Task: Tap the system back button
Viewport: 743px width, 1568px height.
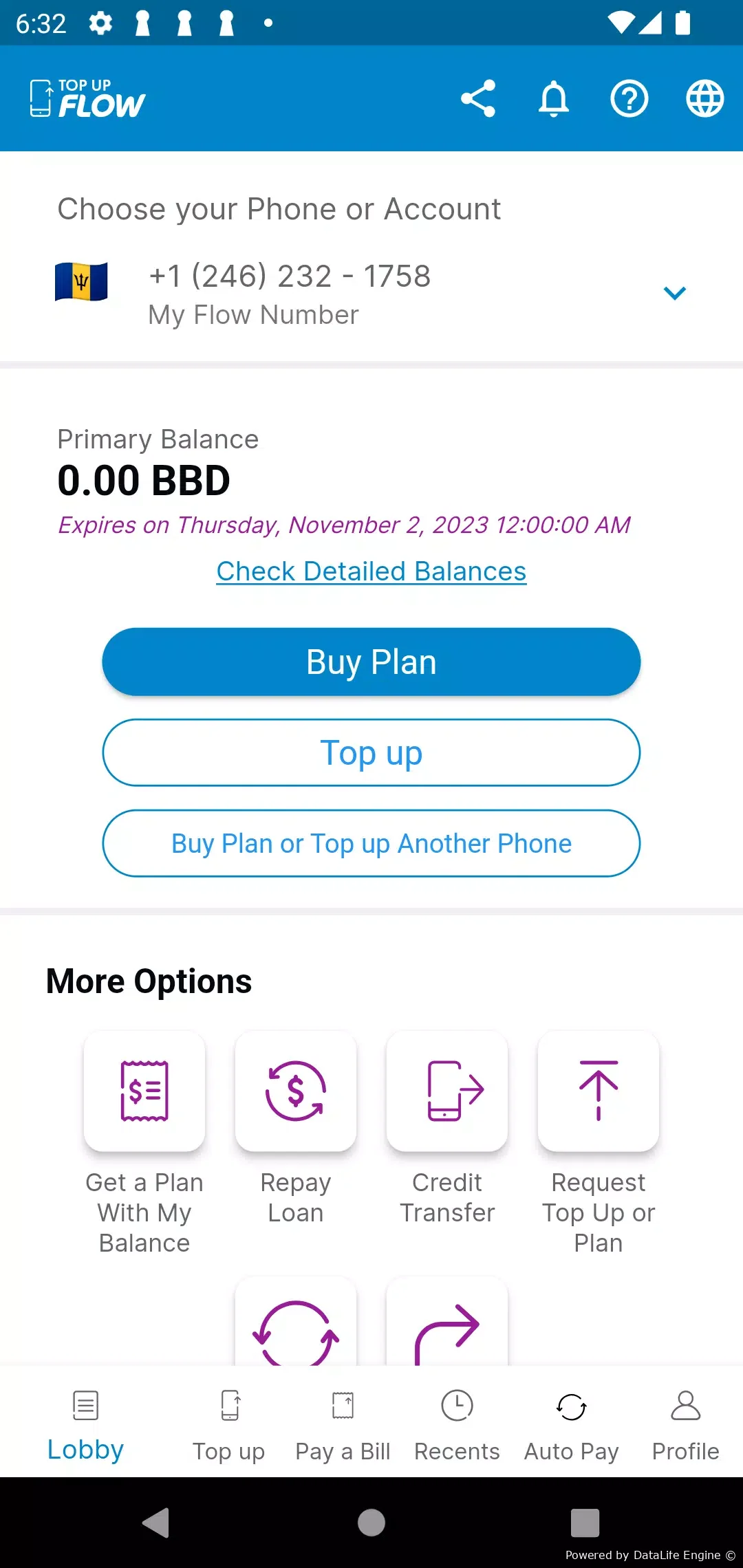Action: [x=156, y=1523]
